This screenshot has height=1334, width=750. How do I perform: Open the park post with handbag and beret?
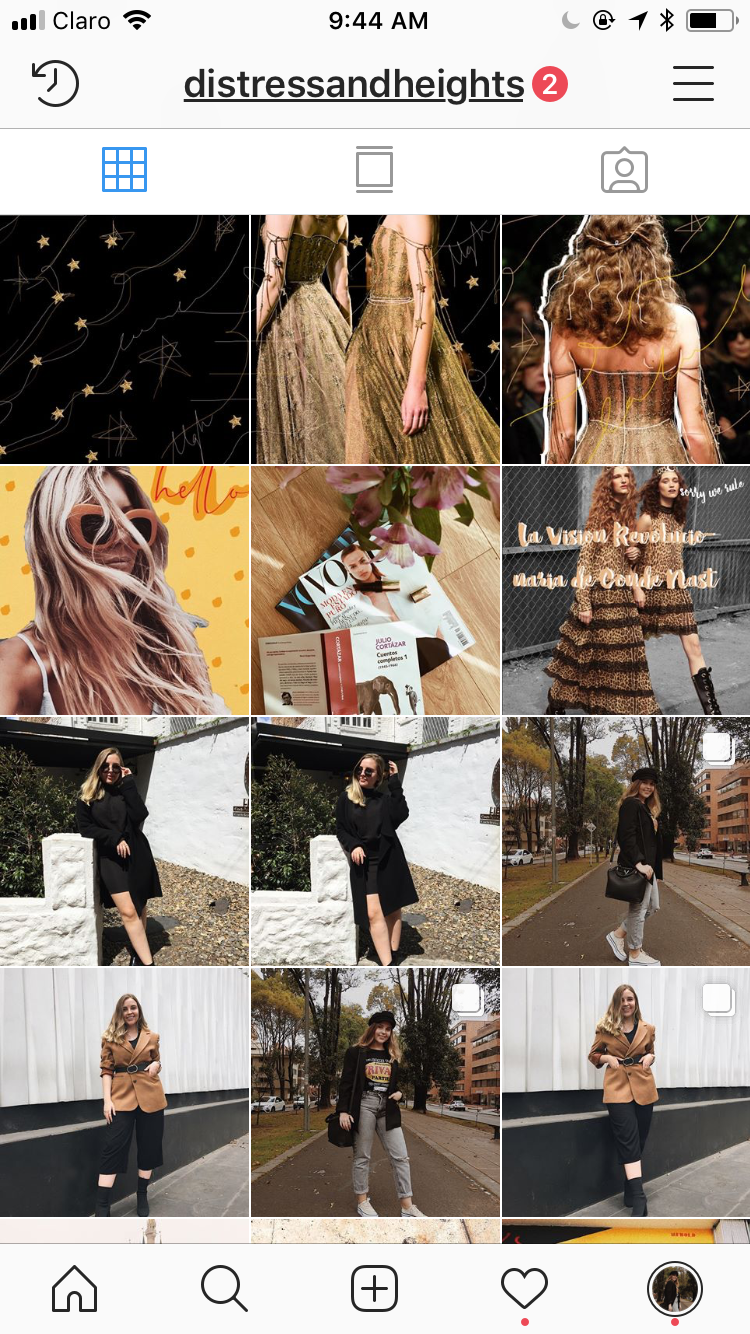tap(626, 841)
